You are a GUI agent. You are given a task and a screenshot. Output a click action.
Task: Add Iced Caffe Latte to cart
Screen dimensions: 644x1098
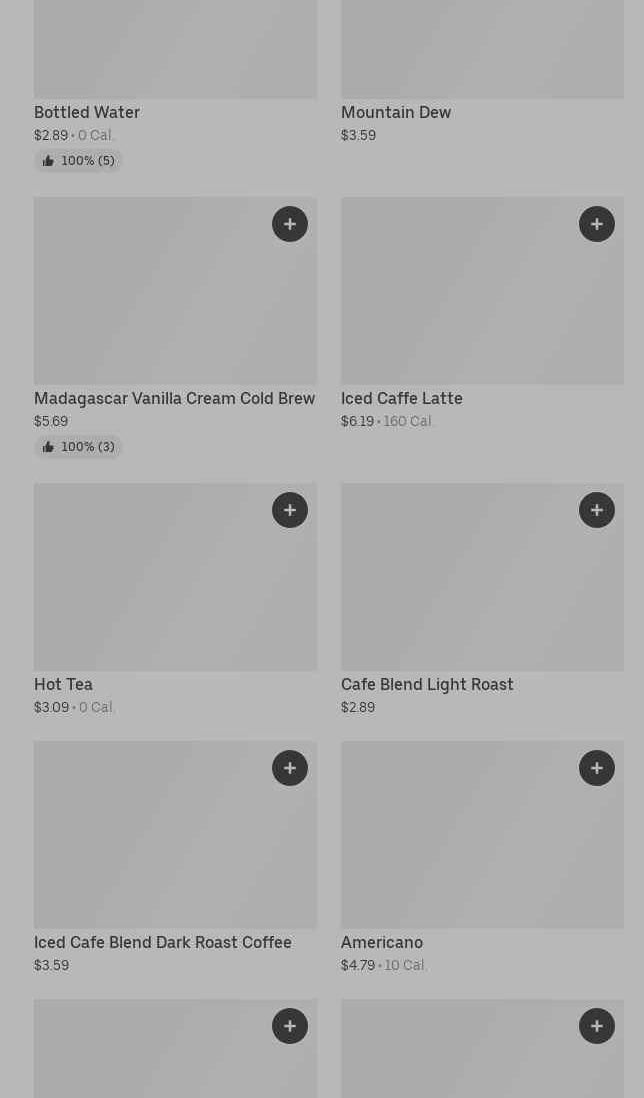pyautogui.click(x=597, y=224)
